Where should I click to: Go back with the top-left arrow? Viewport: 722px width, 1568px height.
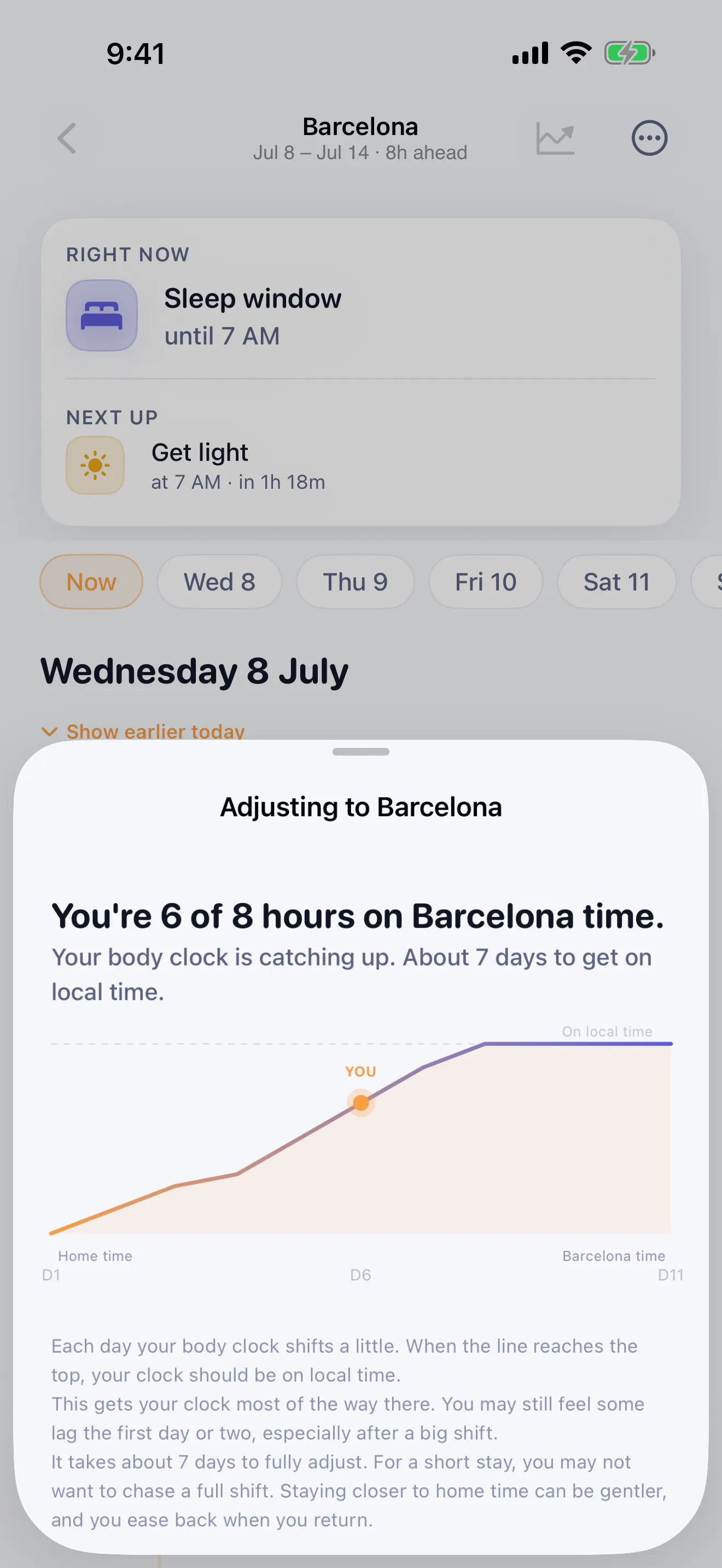click(67, 138)
